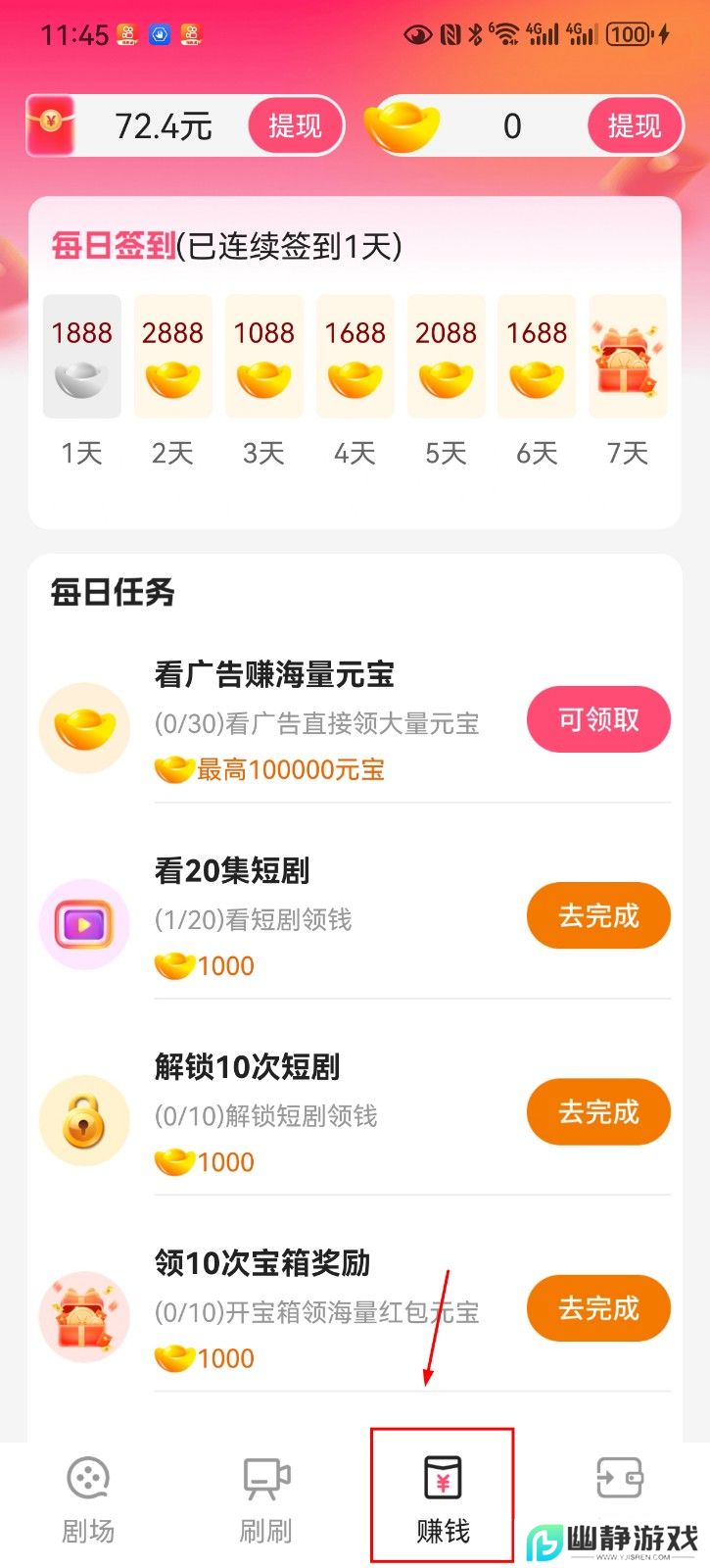Screen dimensions: 710x1568
Task: Select the 赚钱 tab
Action: click(443, 1499)
